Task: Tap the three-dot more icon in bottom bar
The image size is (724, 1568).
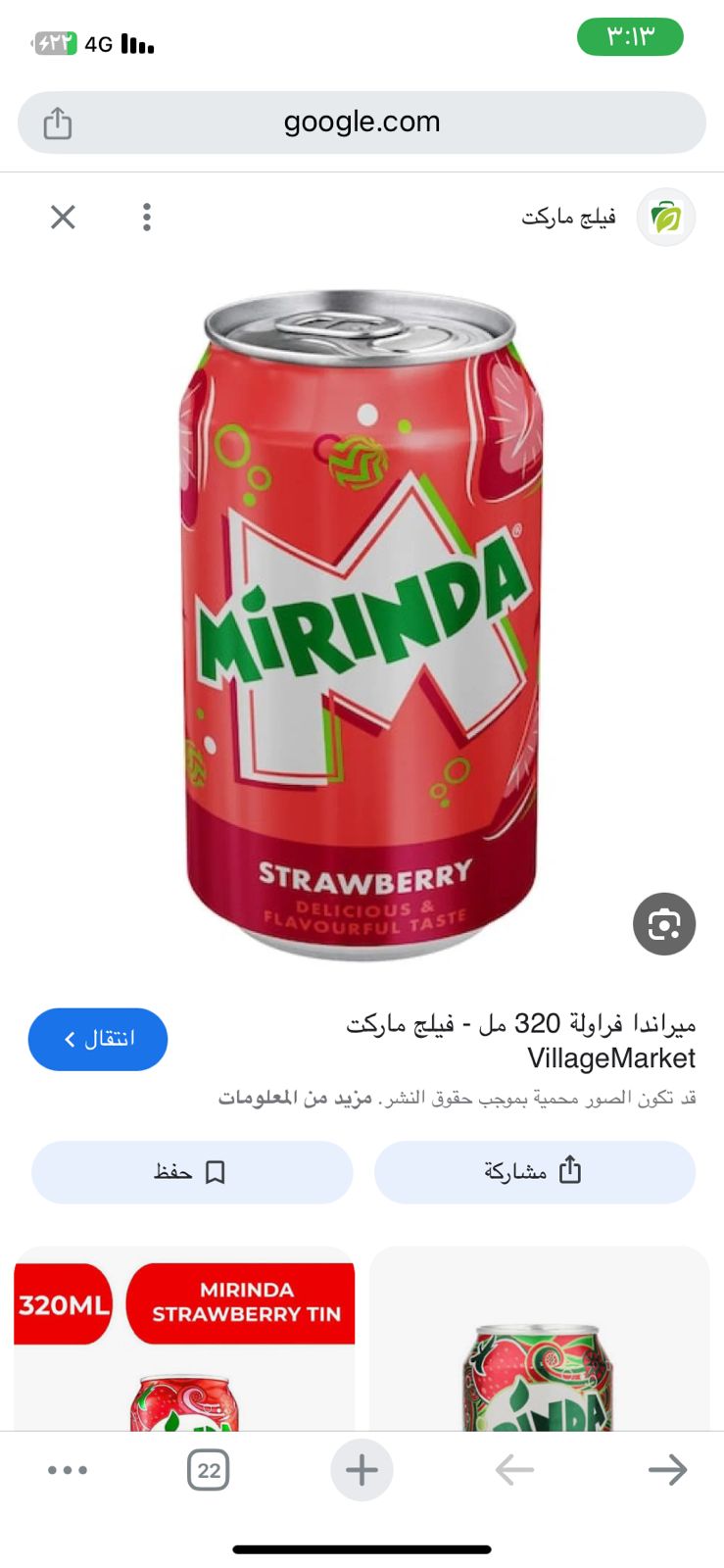Action: (x=67, y=1469)
